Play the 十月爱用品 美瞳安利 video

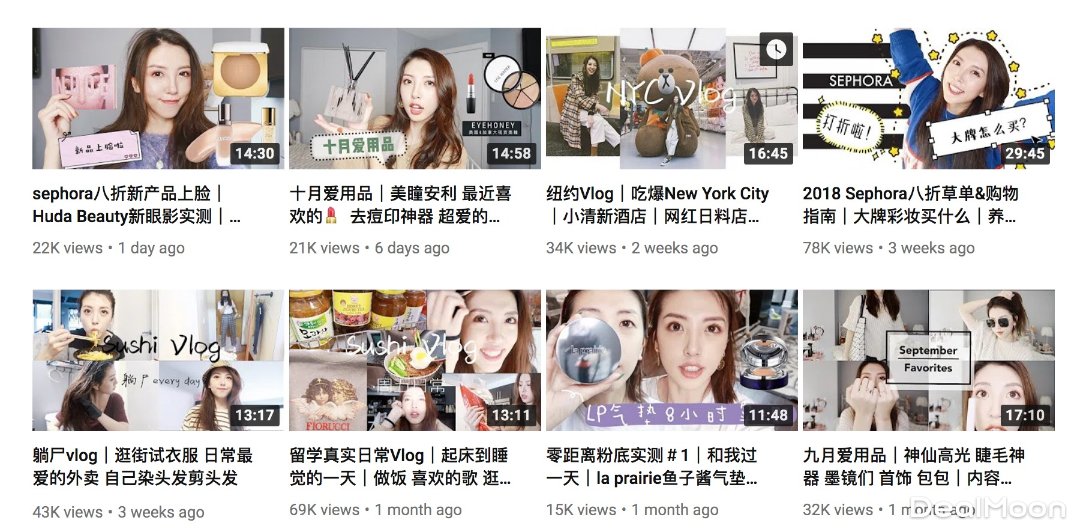point(414,98)
